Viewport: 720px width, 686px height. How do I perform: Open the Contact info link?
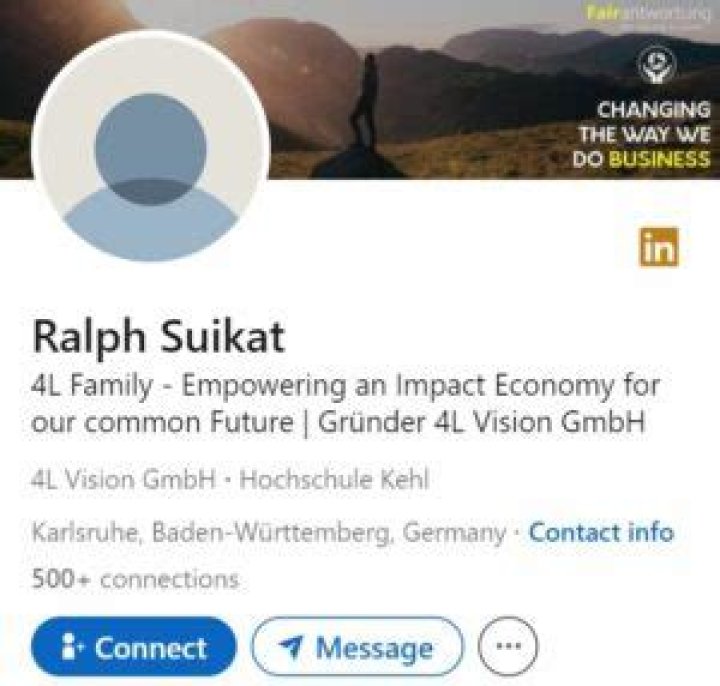[600, 532]
